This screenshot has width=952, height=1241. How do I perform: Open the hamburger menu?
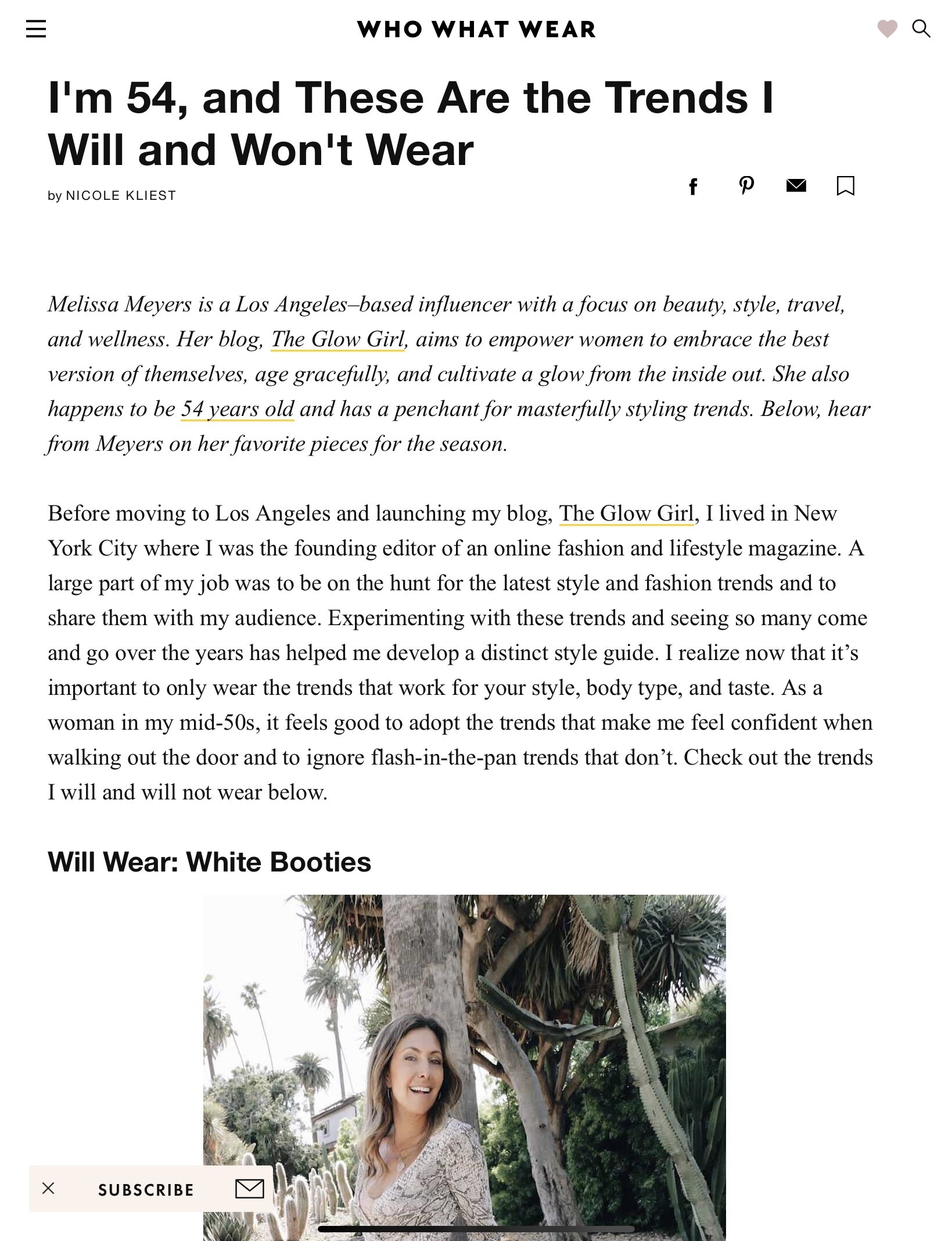[35, 28]
